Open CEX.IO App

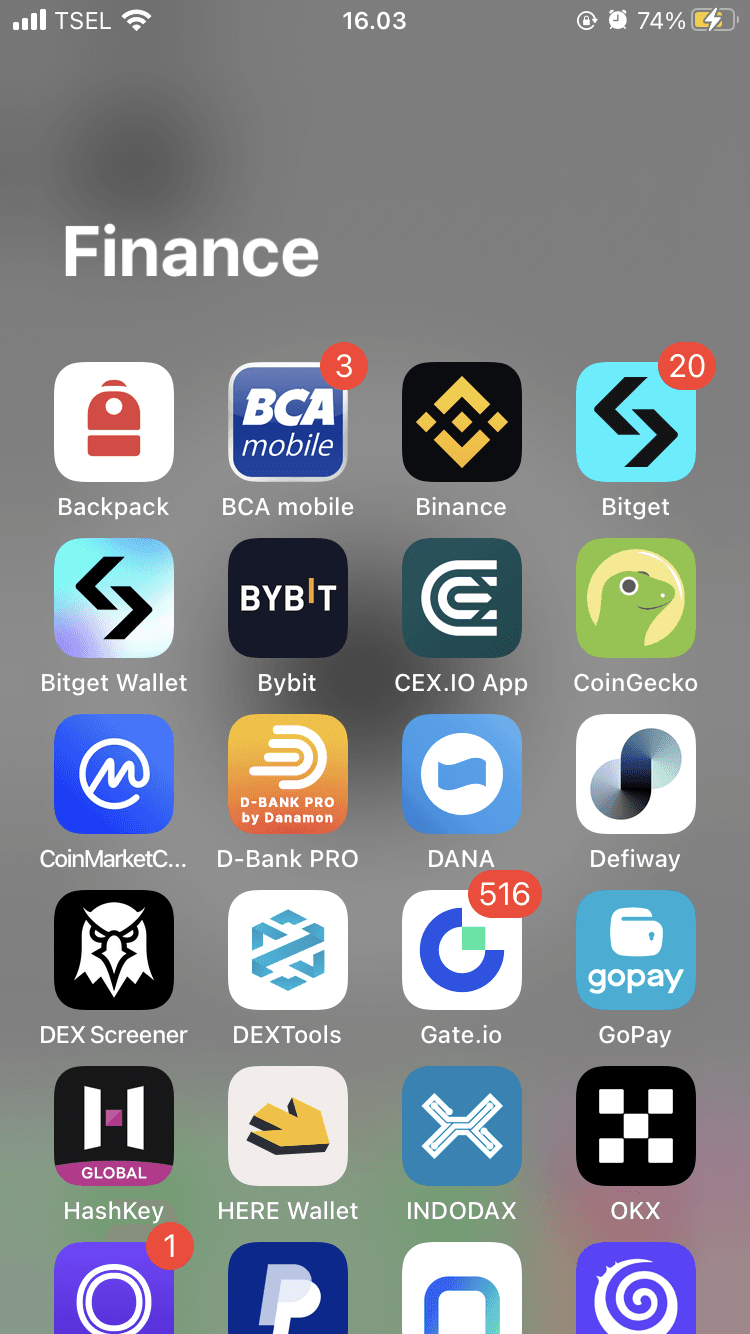[x=461, y=598]
